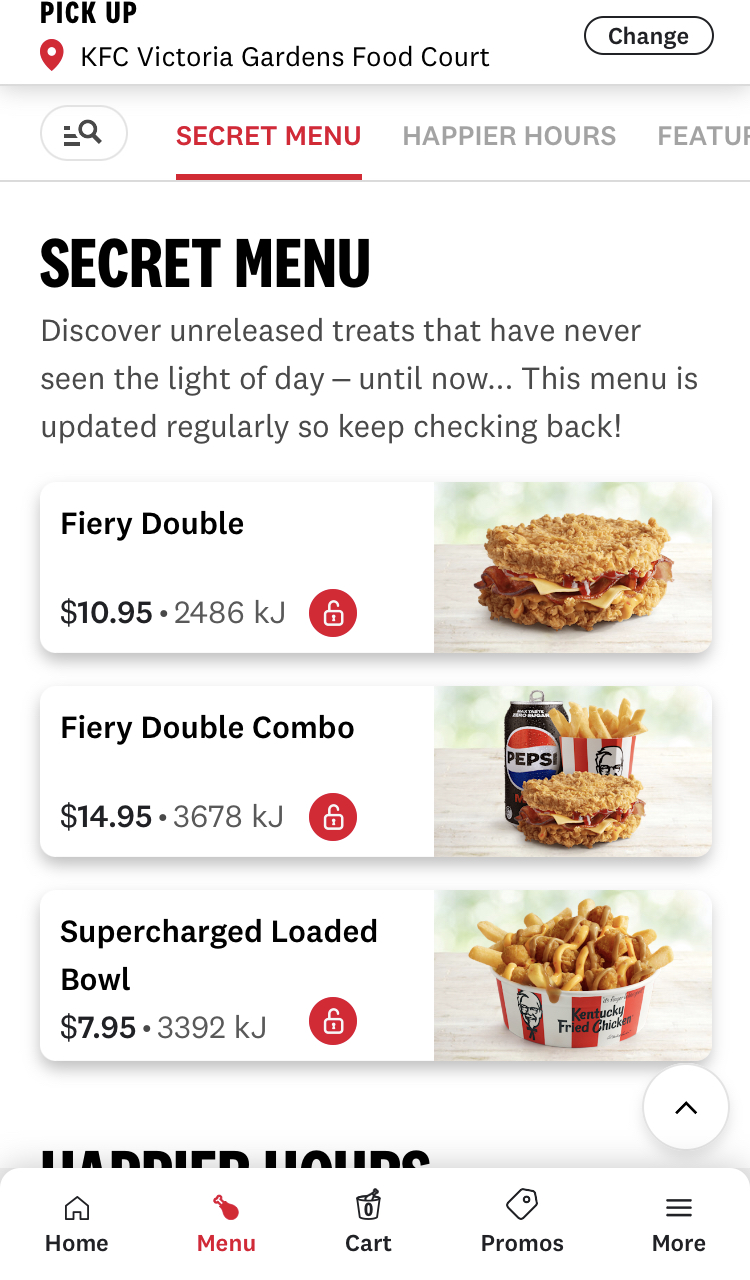This screenshot has height=1280, width=750.
Task: Open the Fiery Double Combo card
Action: [375, 771]
